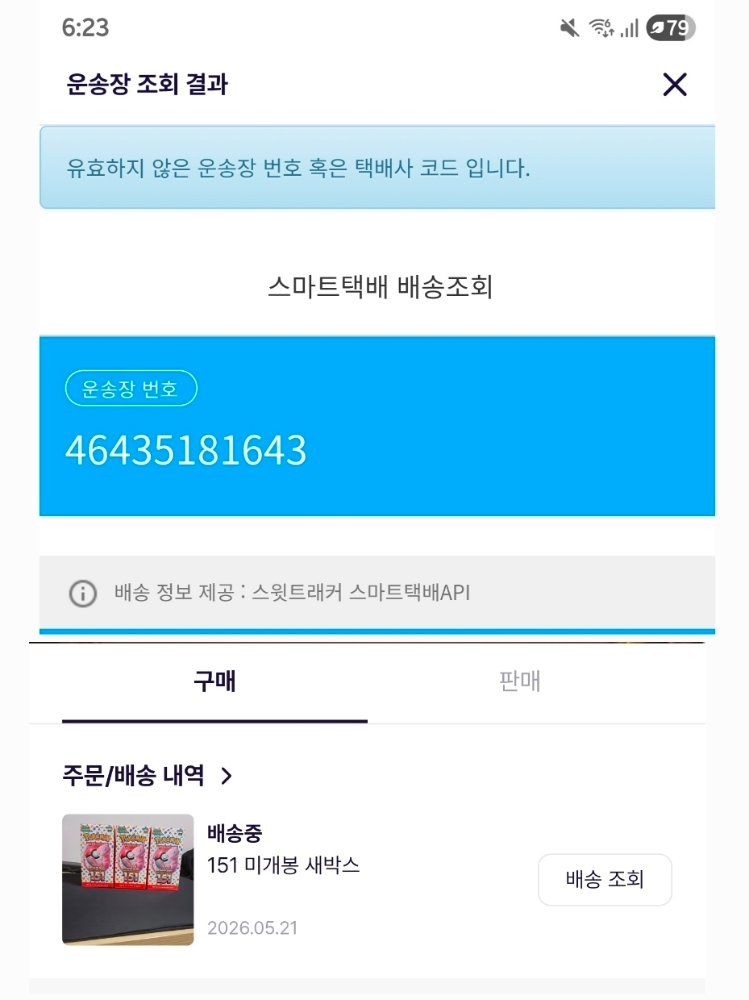This screenshot has height=1000, width=749.
Task: Tap 배송 조회 button for 151 미개봉 새박스
Action: 605,879
